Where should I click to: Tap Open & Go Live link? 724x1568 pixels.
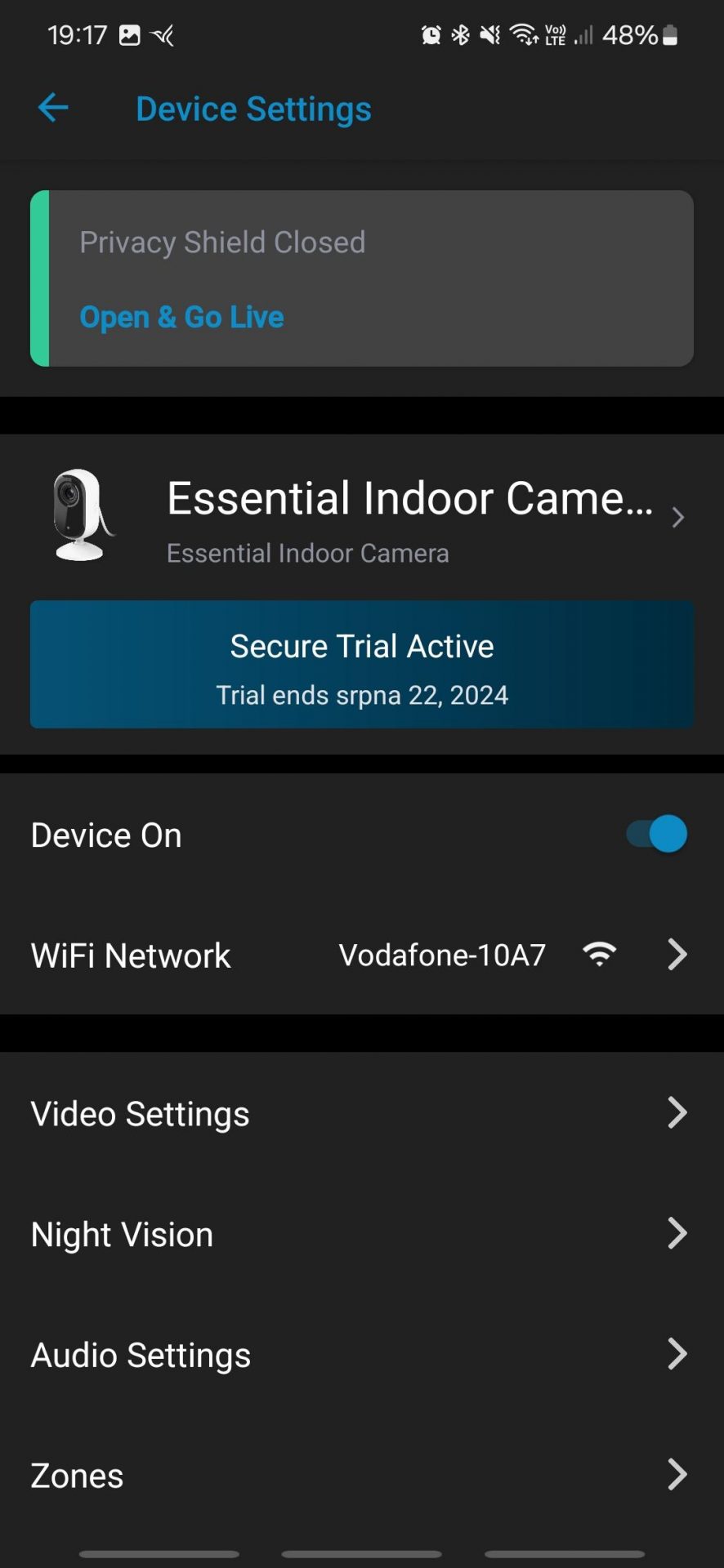click(x=181, y=317)
